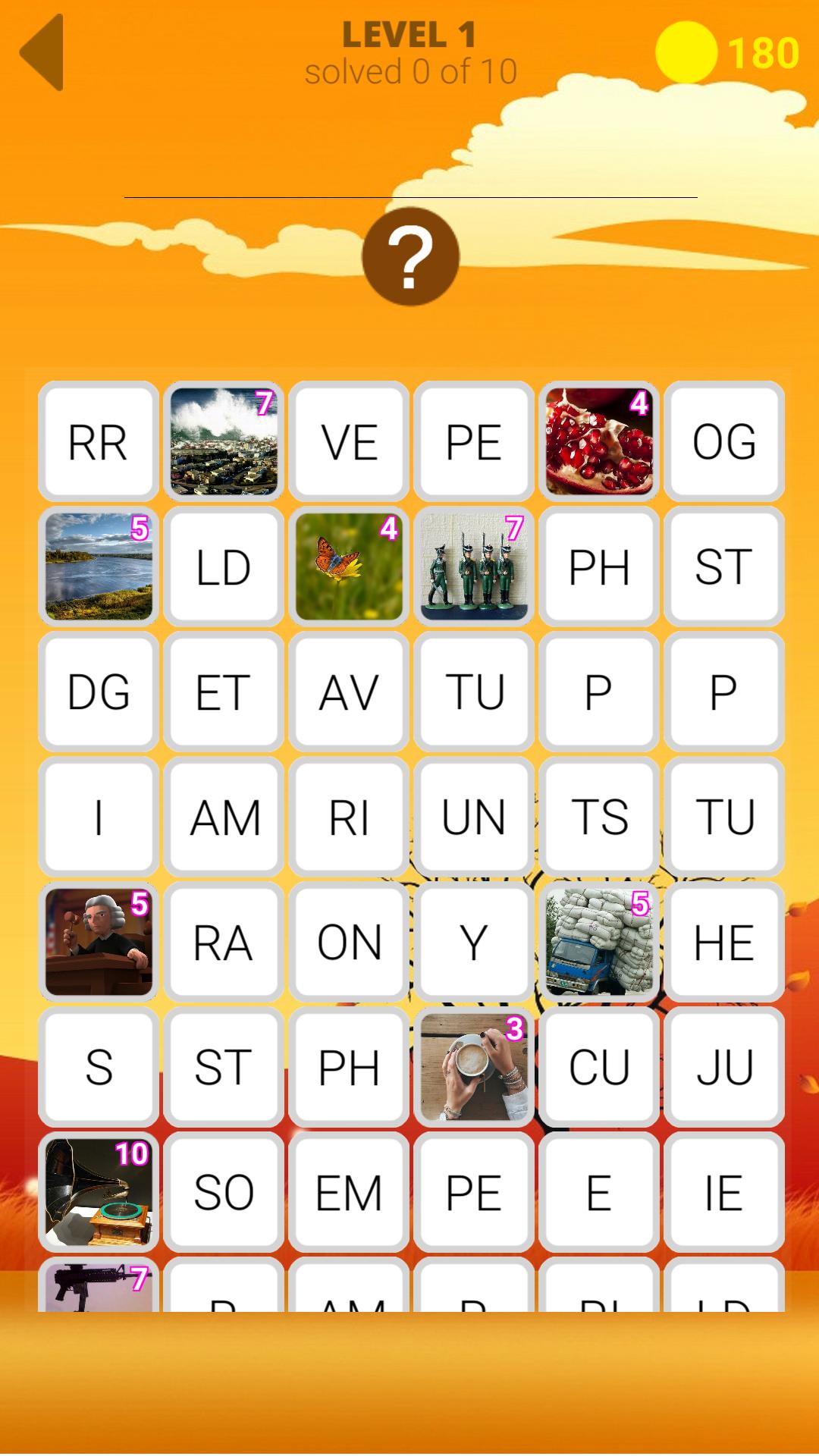Open the river landscape picture tile
819x1456 pixels.
(99, 566)
